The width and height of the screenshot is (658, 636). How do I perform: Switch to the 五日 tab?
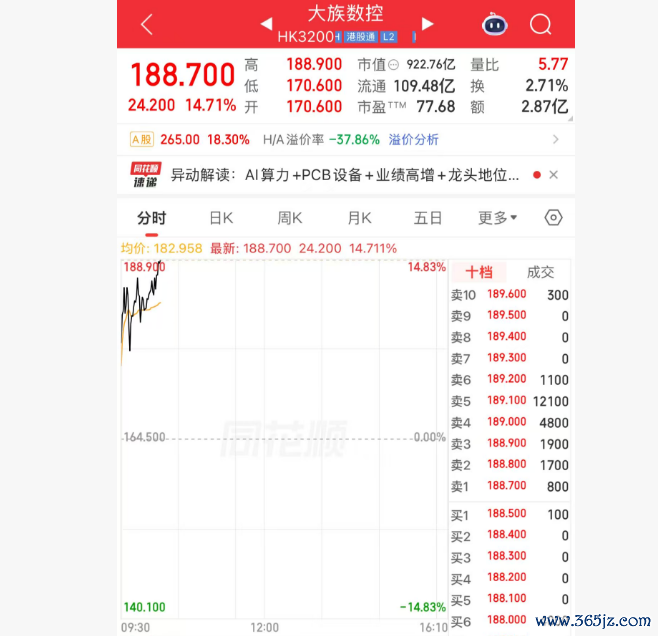tap(428, 218)
